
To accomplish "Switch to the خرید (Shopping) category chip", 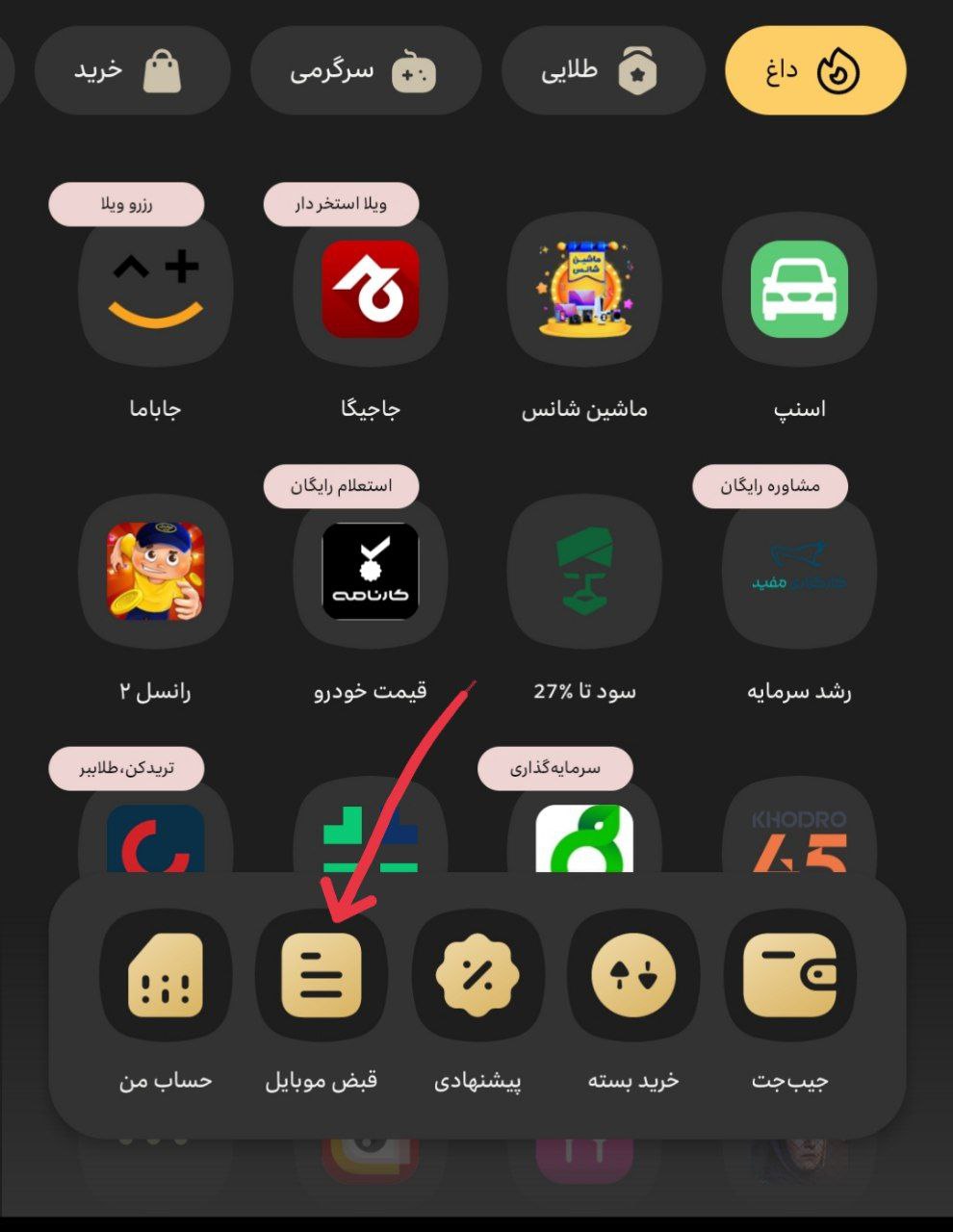I will click(132, 70).
